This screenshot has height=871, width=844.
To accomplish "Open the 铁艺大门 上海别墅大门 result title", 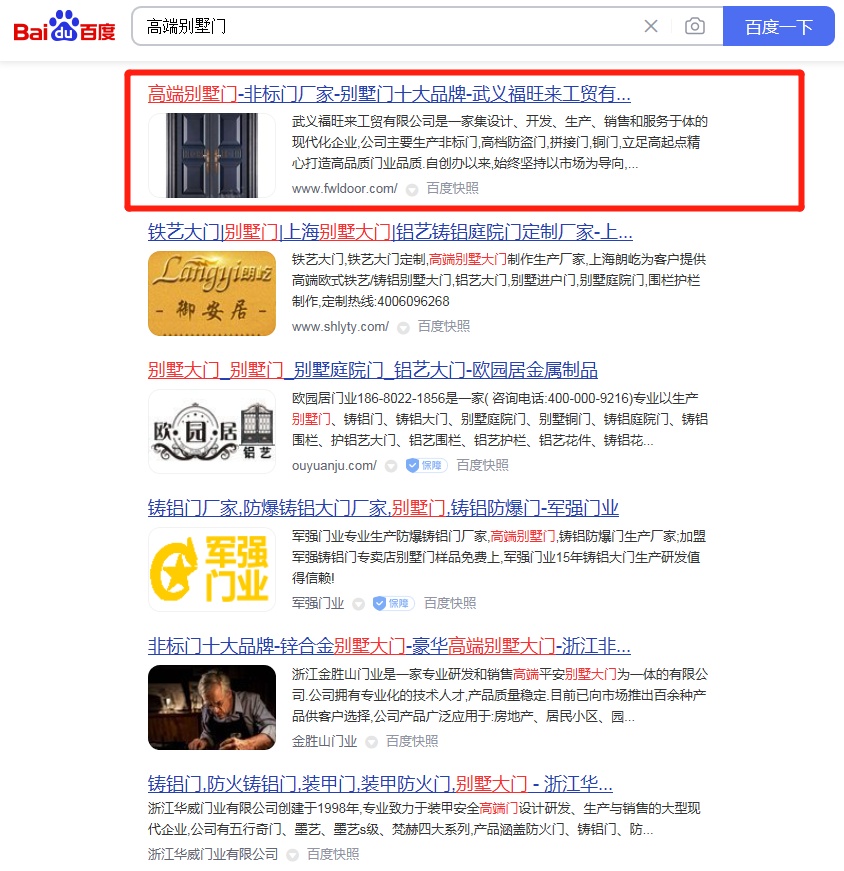I will [x=390, y=232].
